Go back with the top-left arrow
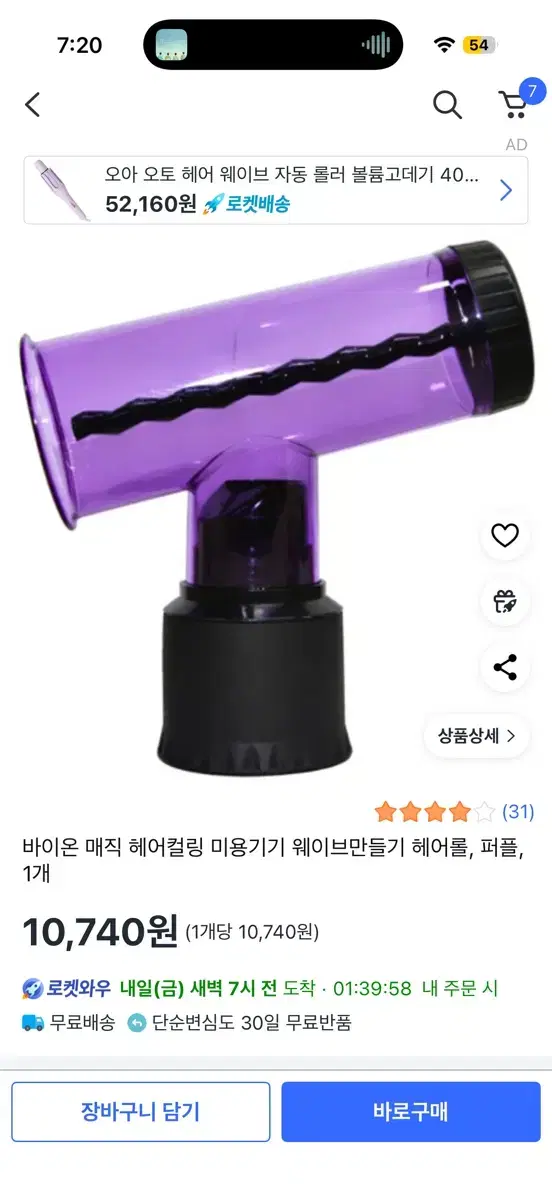The height and width of the screenshot is (1200, 552). tap(33, 104)
